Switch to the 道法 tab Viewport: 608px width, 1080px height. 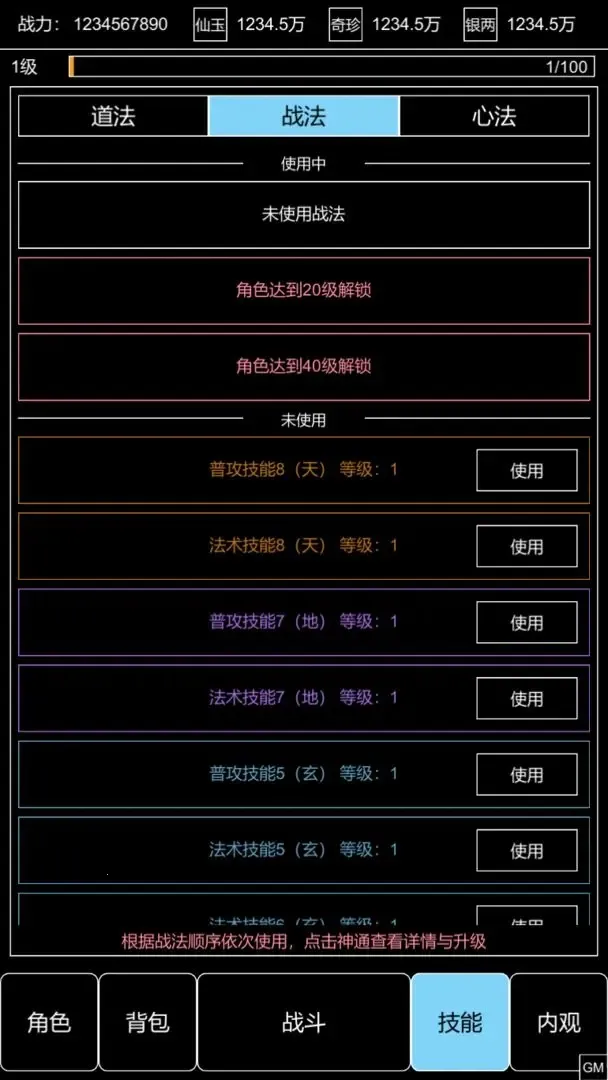click(x=113, y=116)
